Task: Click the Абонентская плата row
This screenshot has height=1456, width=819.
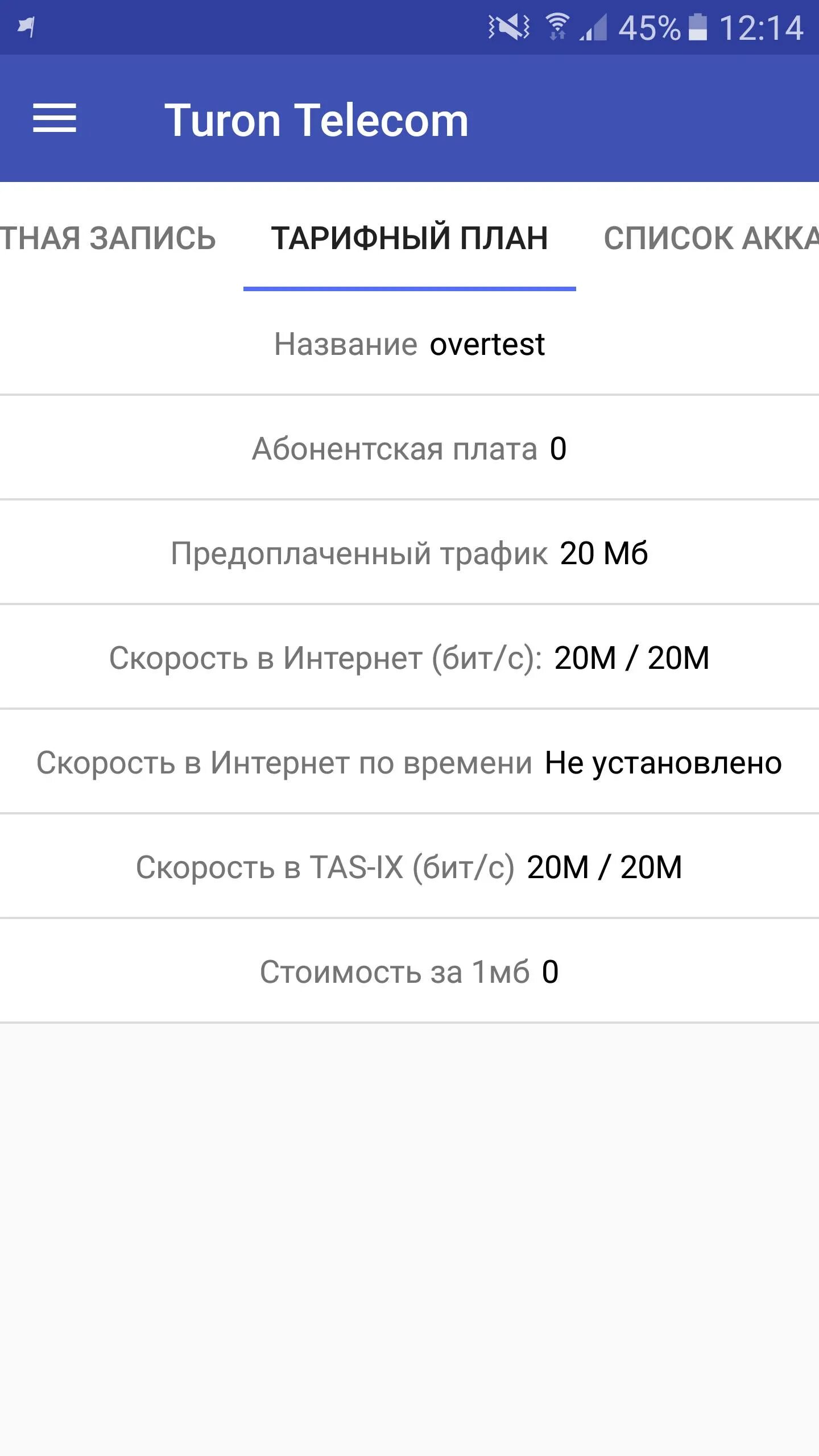Action: pyautogui.click(x=409, y=448)
